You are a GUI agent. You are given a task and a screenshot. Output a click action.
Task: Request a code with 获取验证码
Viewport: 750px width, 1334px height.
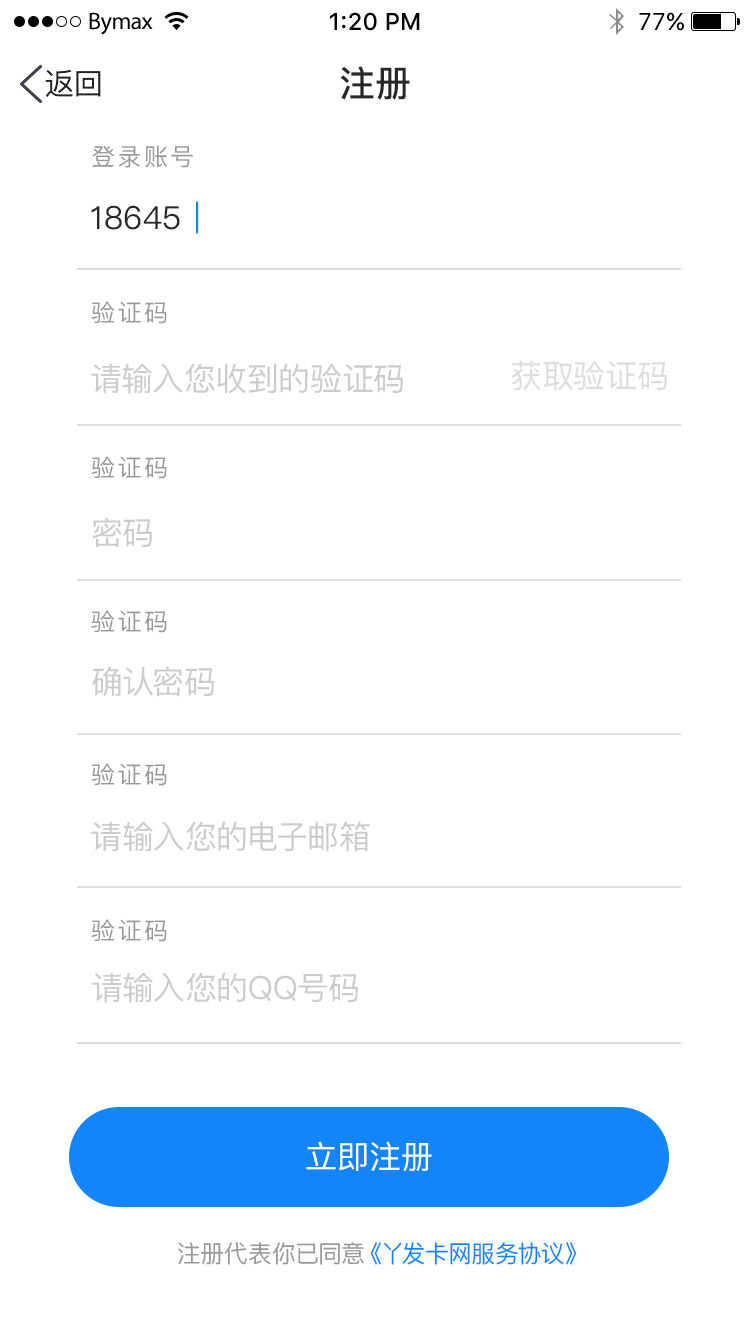(589, 377)
